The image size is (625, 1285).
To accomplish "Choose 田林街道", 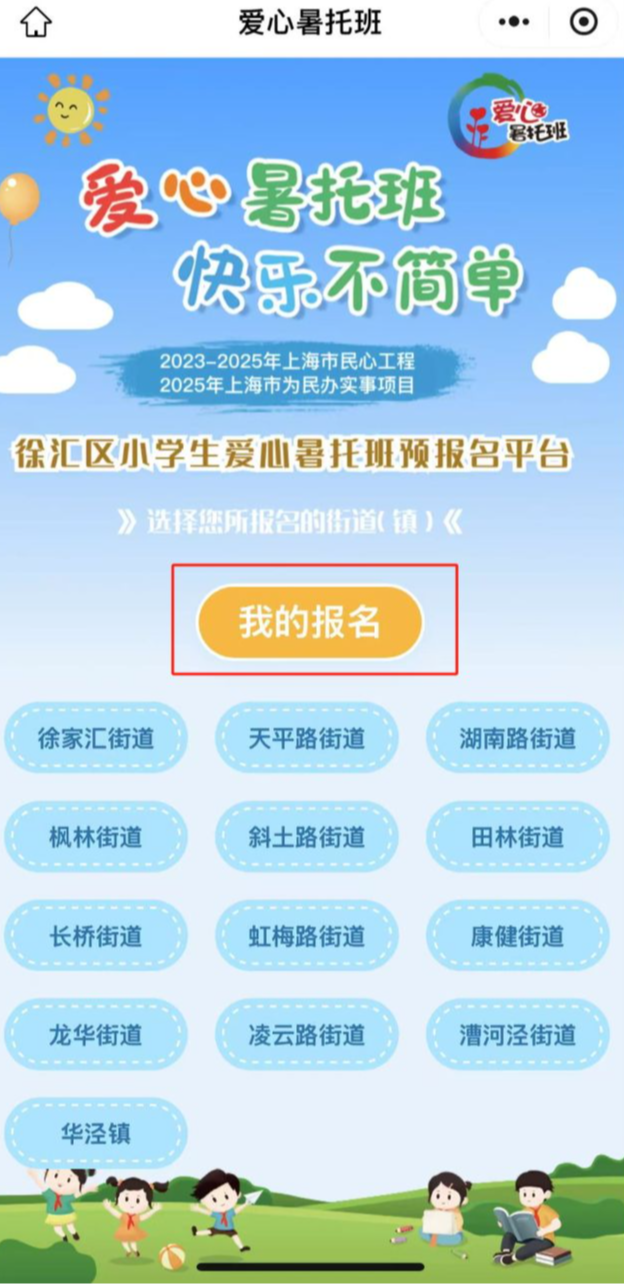I will pos(518,837).
